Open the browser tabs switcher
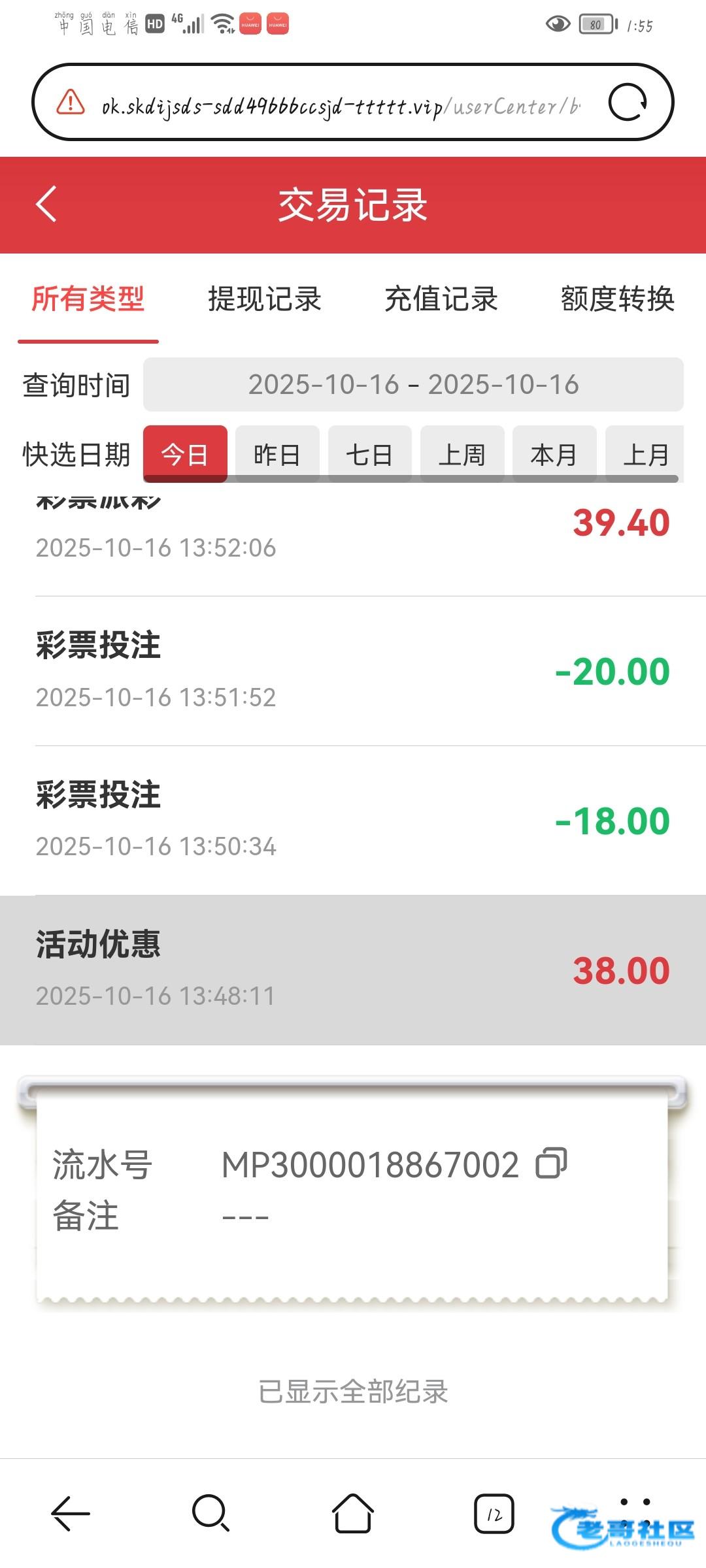 494,1514
